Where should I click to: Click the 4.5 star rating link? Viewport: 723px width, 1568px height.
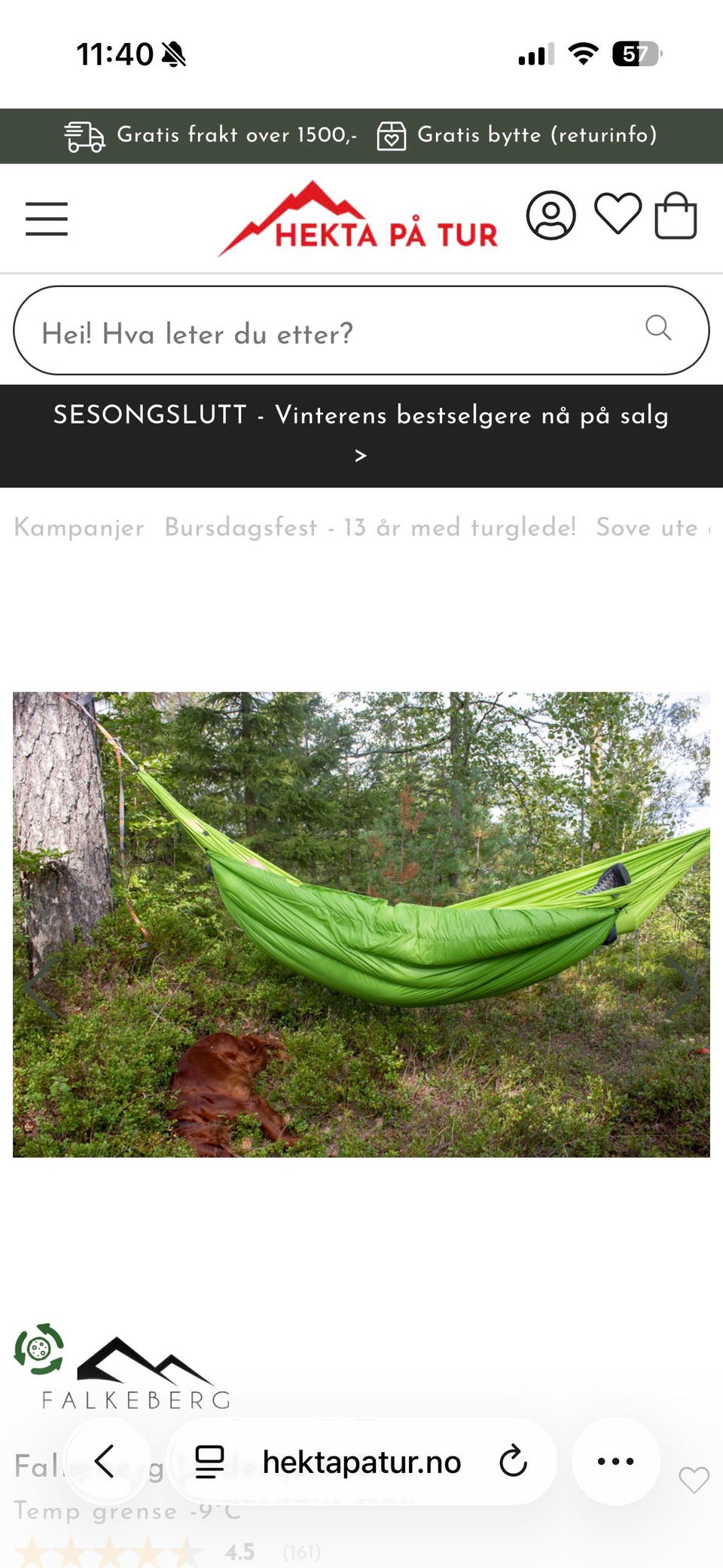(x=239, y=1551)
